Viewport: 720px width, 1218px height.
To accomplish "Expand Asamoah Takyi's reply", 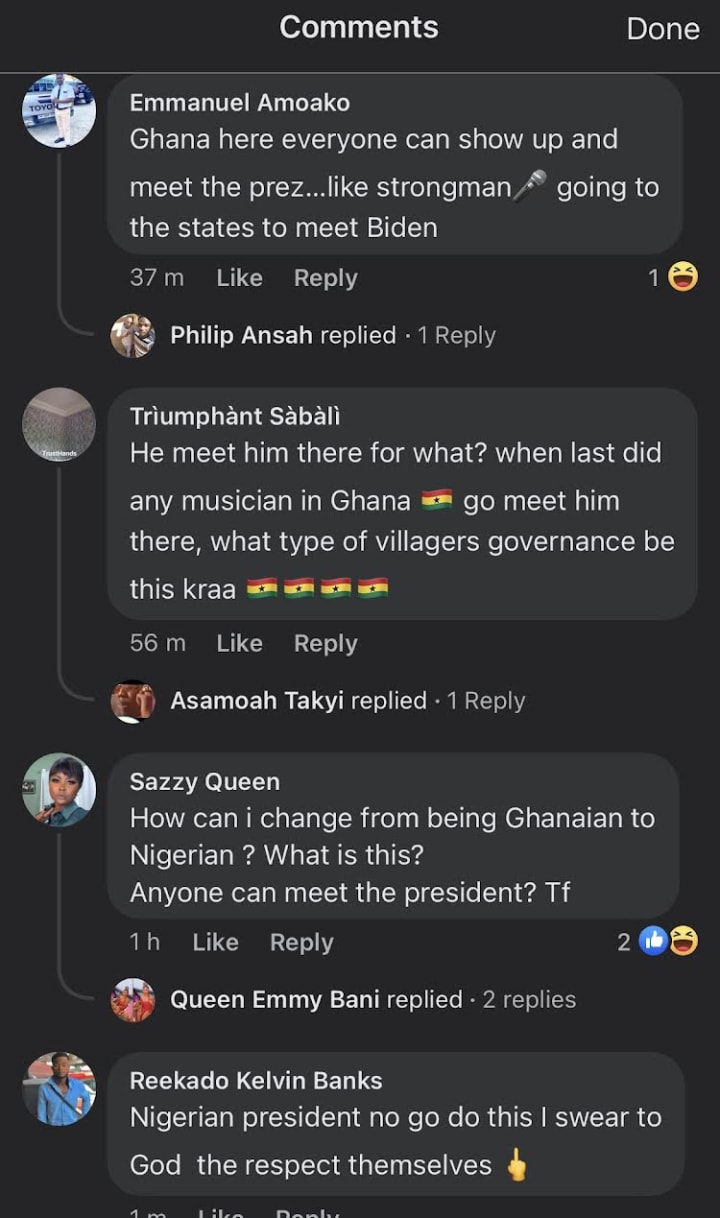I will tap(347, 701).
